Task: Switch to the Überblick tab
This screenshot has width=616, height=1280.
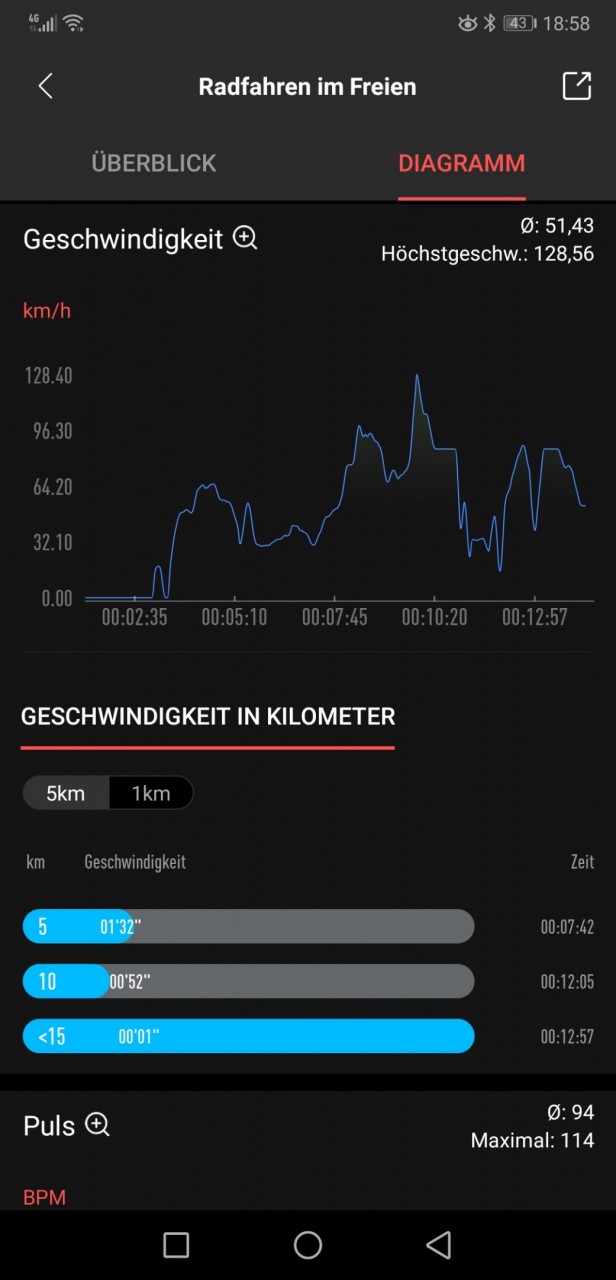Action: pos(154,163)
